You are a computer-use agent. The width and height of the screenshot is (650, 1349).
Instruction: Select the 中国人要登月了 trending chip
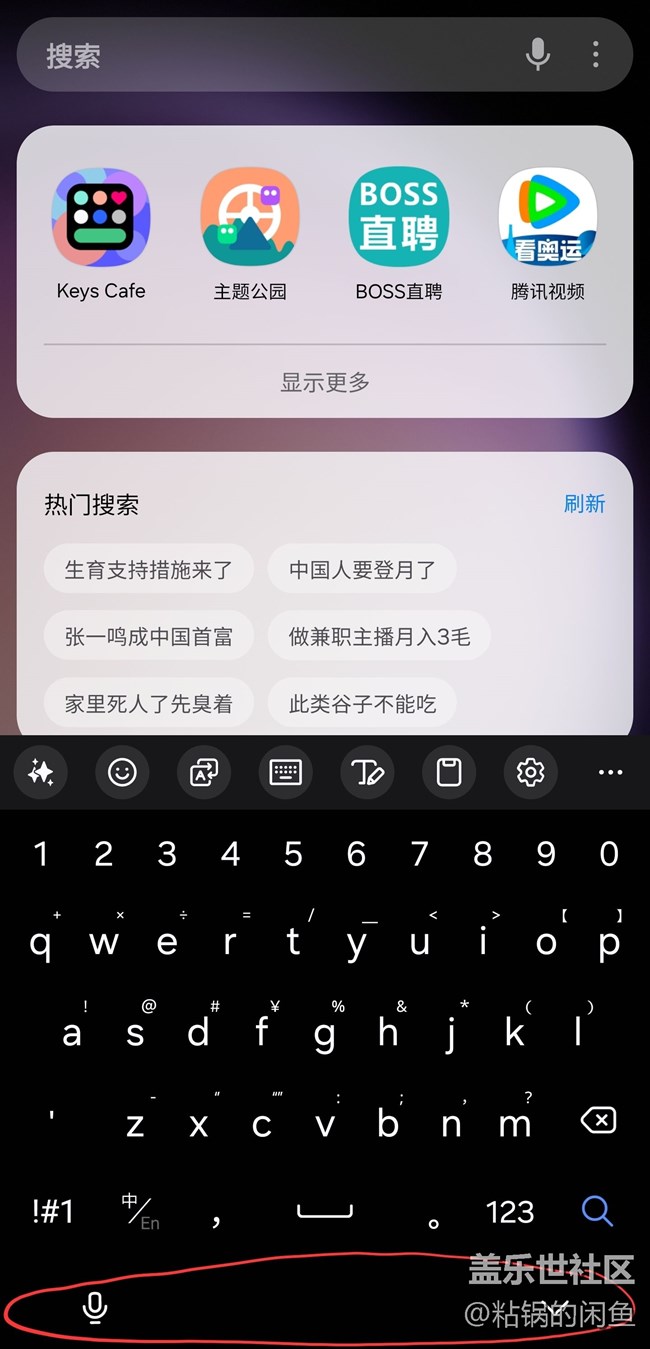tap(362, 570)
